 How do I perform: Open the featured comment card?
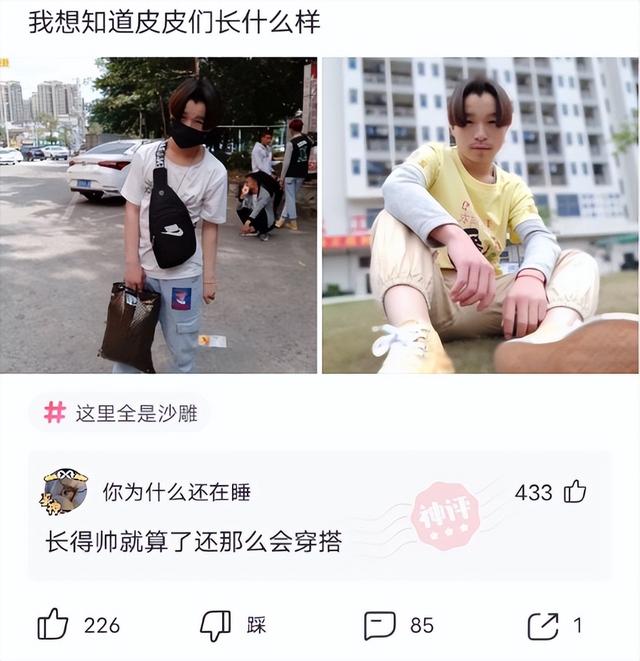pos(300,541)
